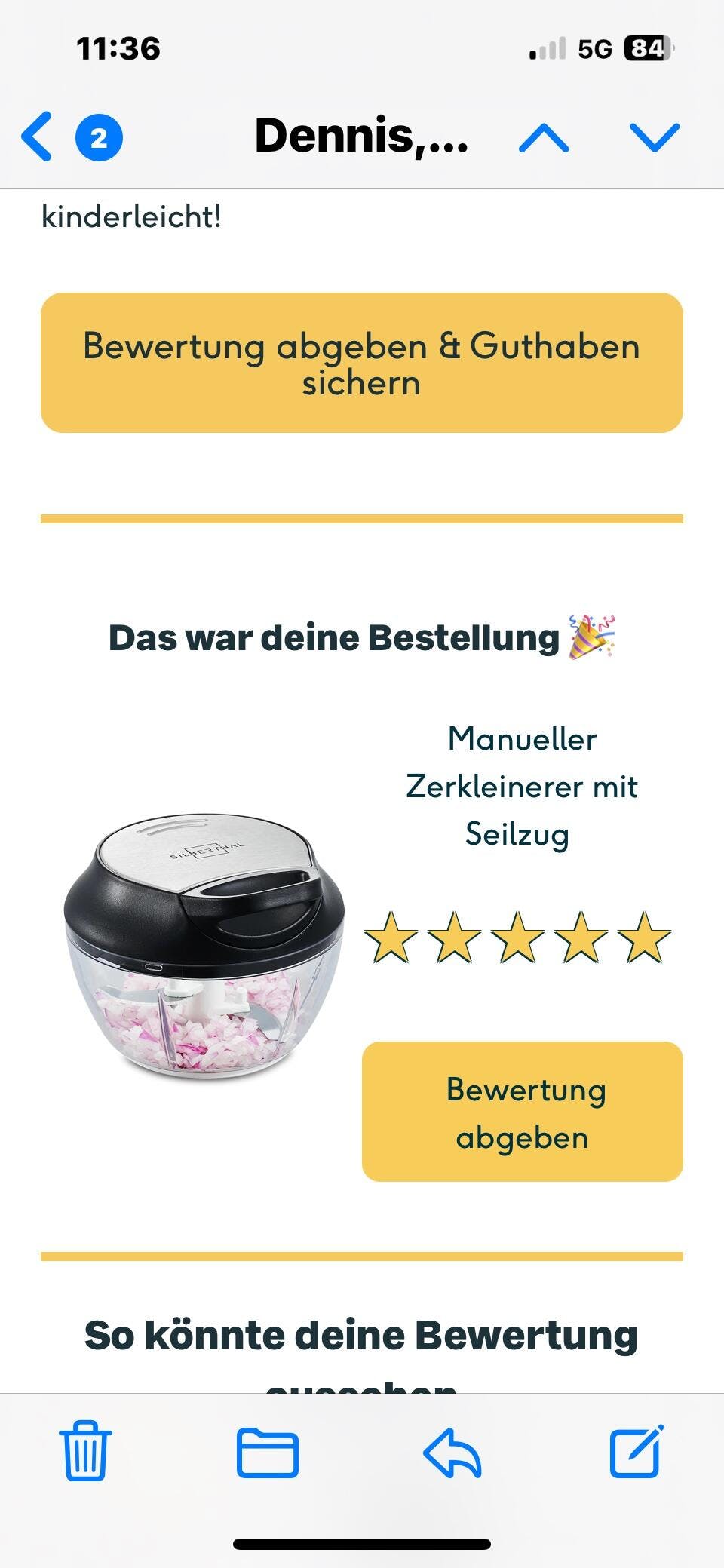The width and height of the screenshot is (724, 1568).
Task: Move this email to a folder
Action: pos(268,1453)
